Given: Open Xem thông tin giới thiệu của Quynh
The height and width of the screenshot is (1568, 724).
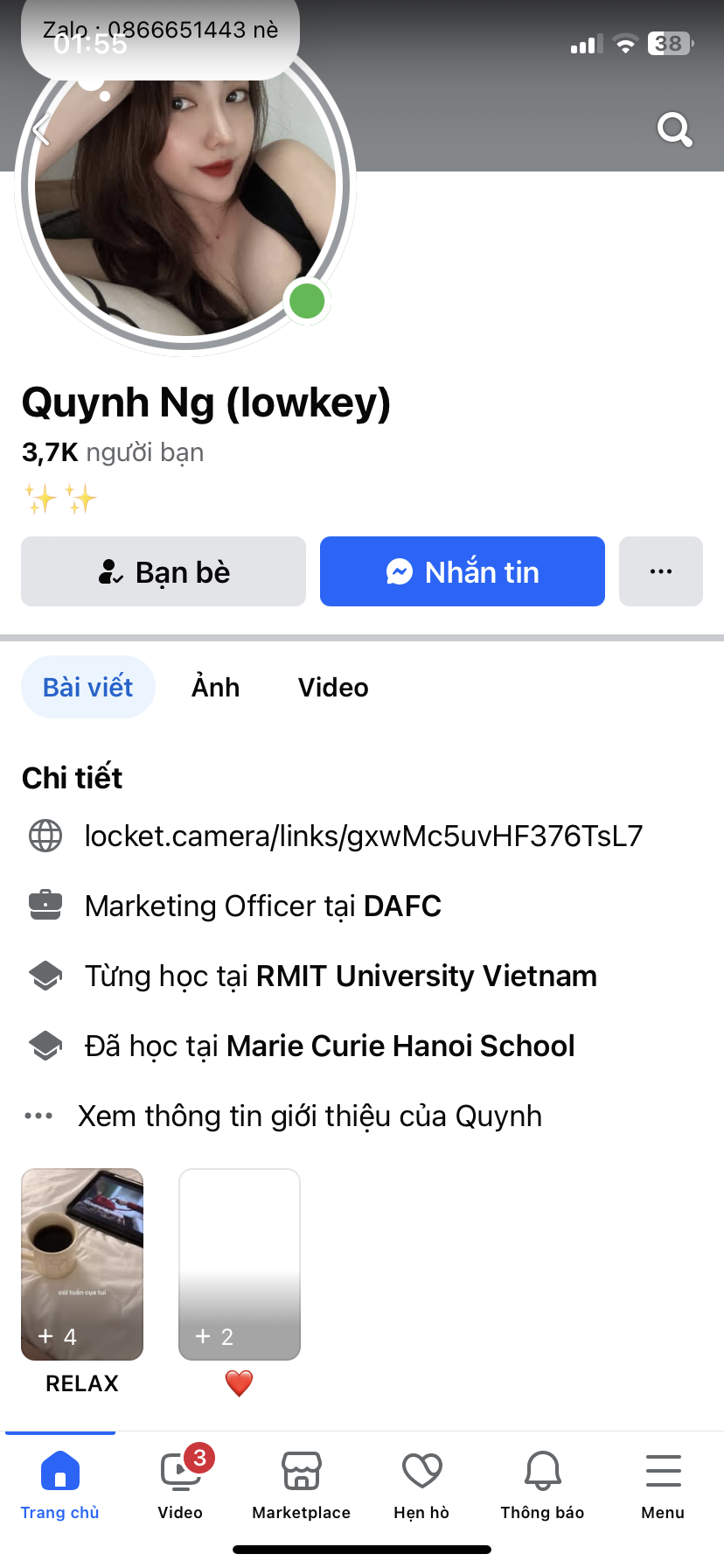Looking at the screenshot, I should [310, 1116].
